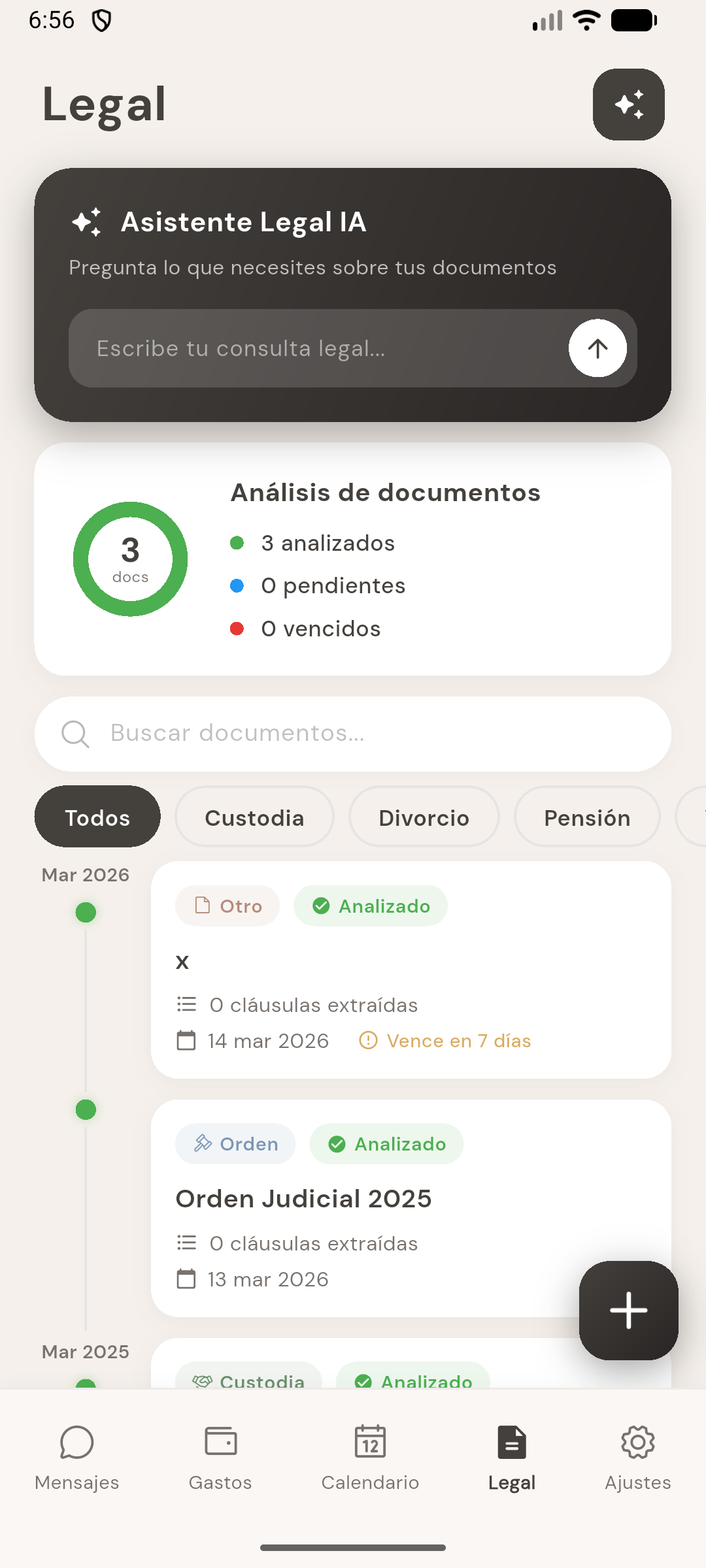Tap the 'Escribe tu consulta legal' input field
706x1568 pixels.
click(x=294, y=348)
